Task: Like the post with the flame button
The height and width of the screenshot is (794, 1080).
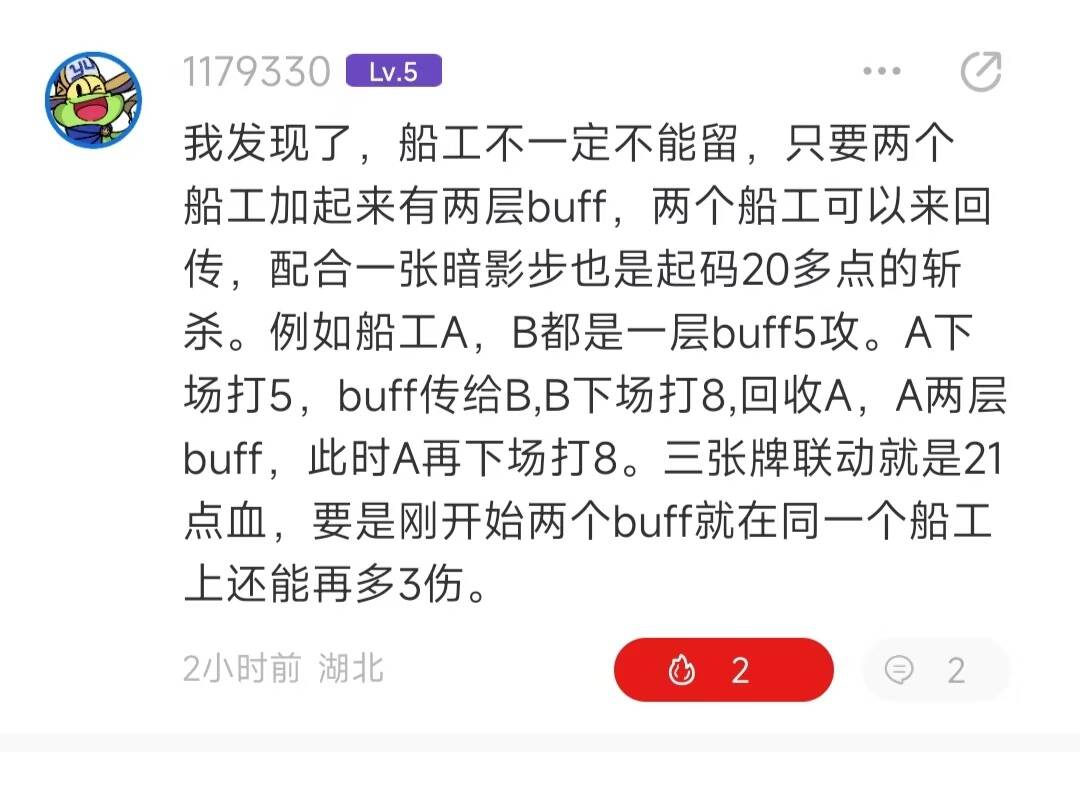Action: [x=722, y=670]
